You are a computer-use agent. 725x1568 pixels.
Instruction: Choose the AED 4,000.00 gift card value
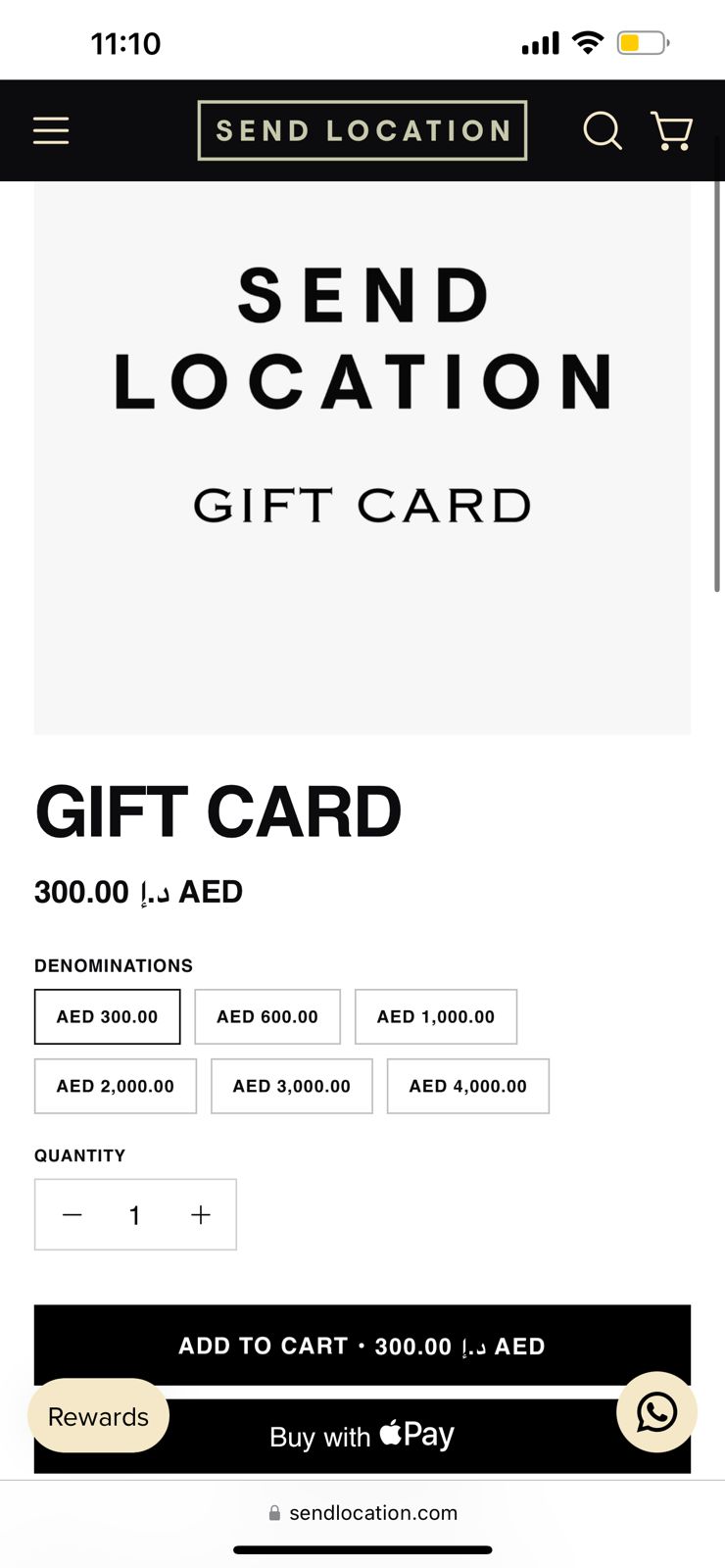point(467,1086)
